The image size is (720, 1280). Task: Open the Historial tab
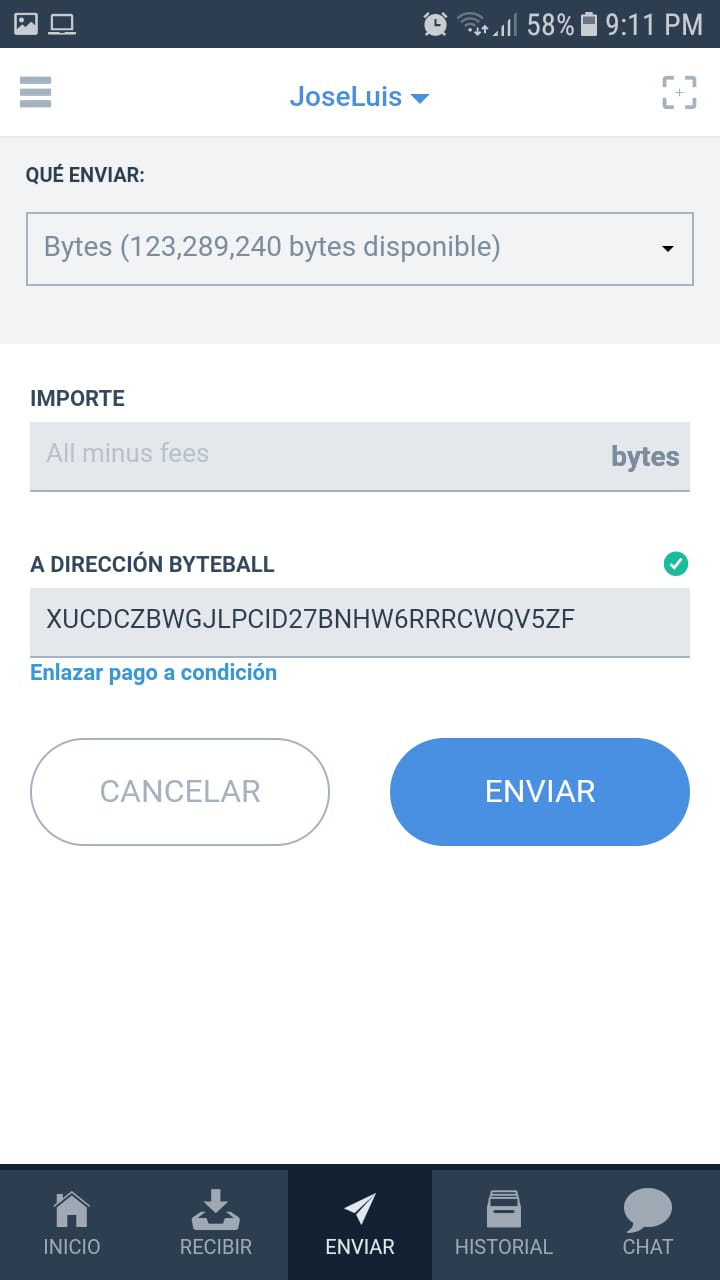point(504,1224)
